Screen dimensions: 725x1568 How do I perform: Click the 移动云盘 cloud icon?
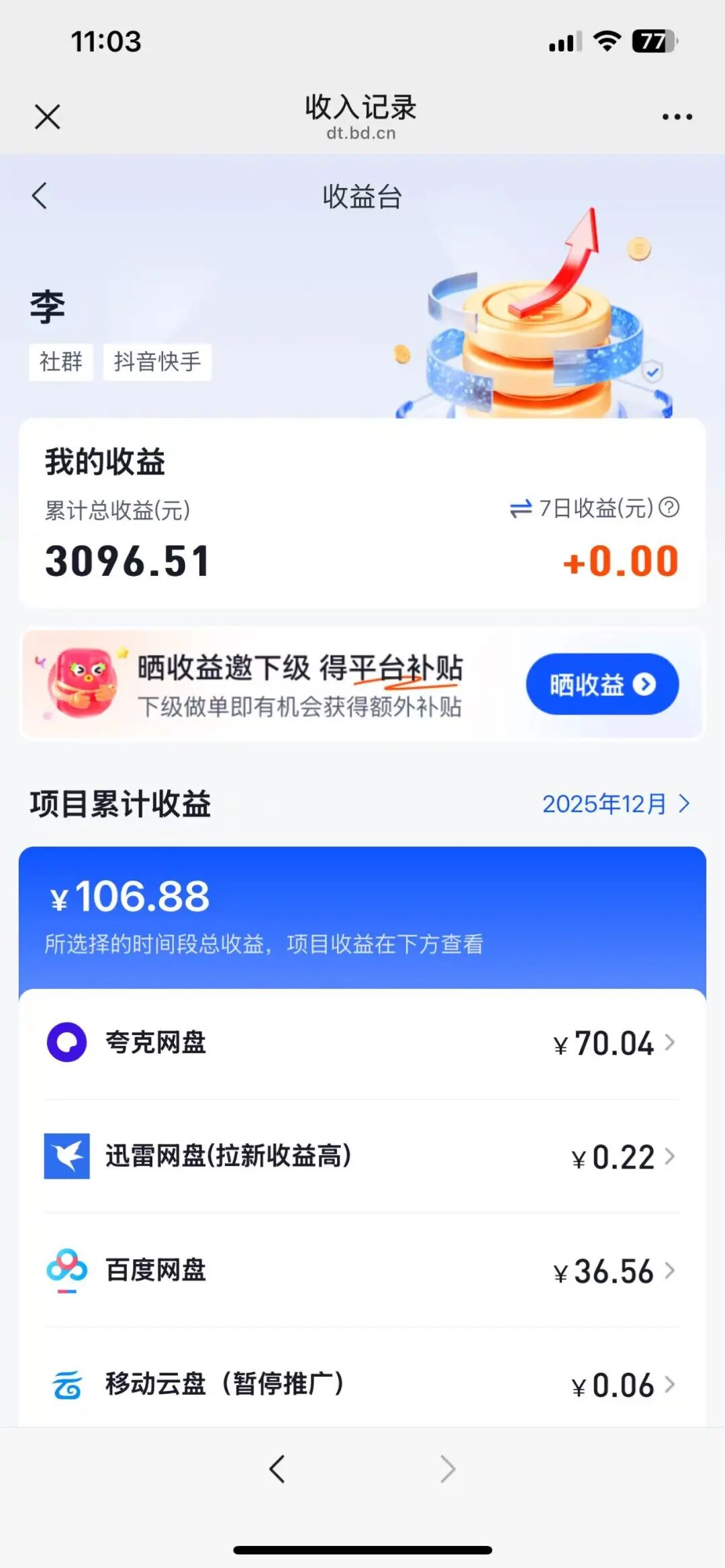coord(66,1385)
